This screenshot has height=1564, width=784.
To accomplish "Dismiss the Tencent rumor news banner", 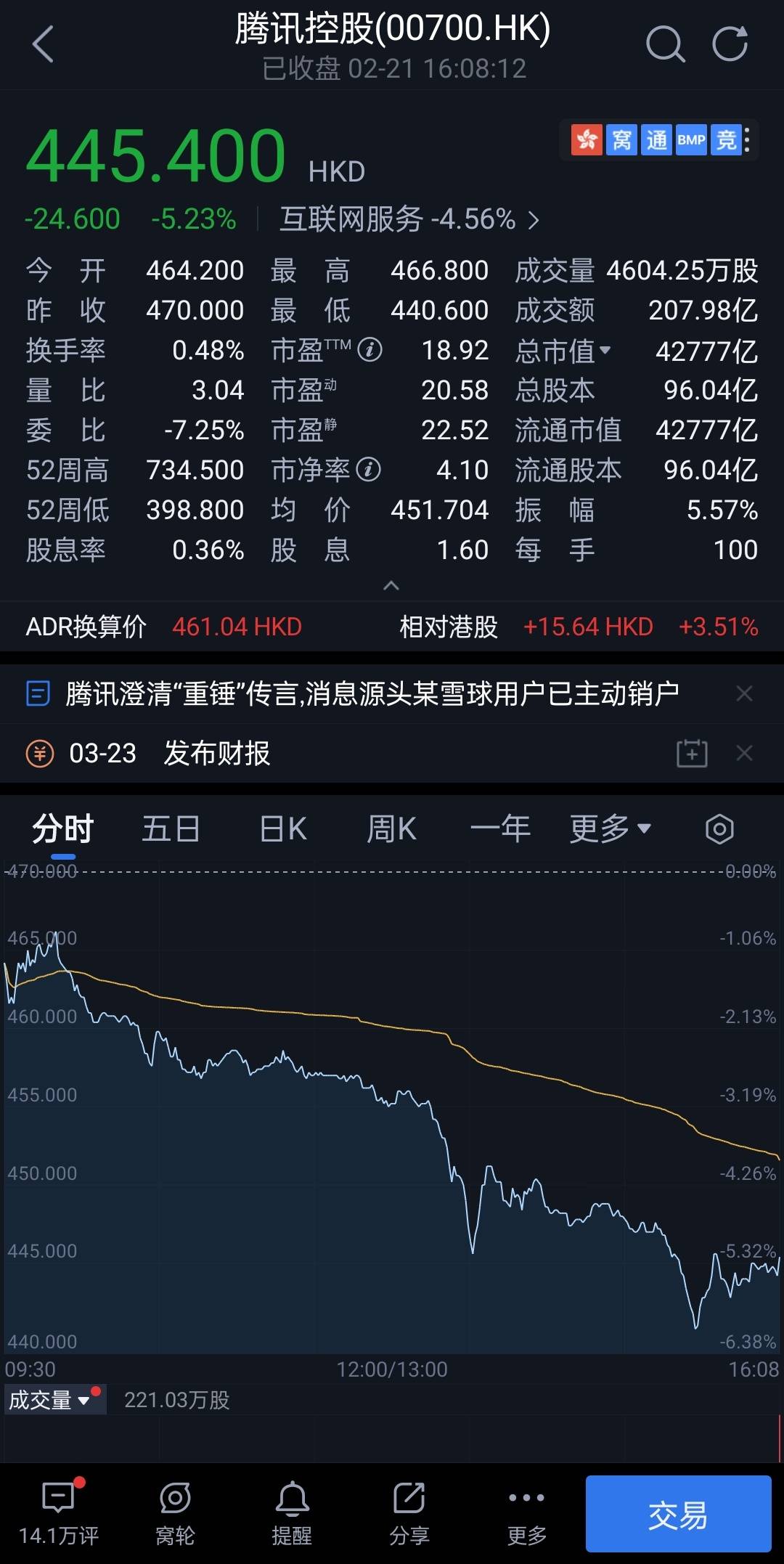I will 745,693.
